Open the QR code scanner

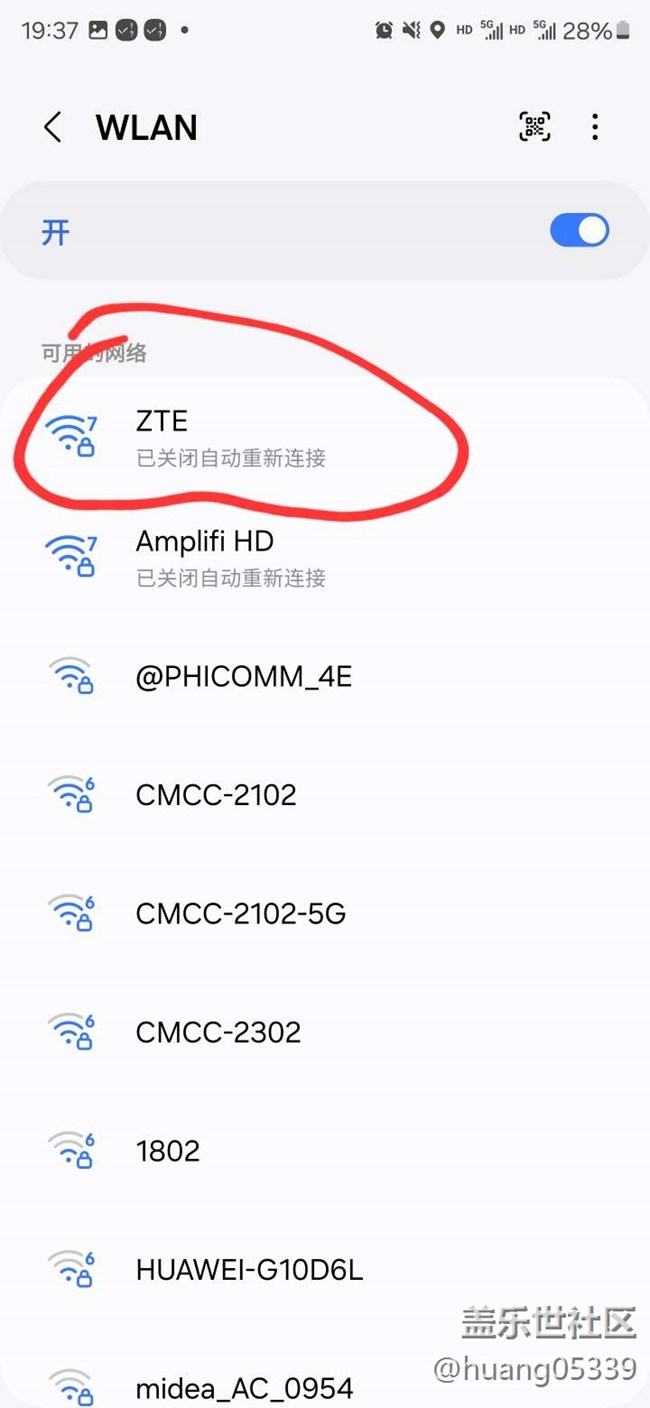(535, 127)
